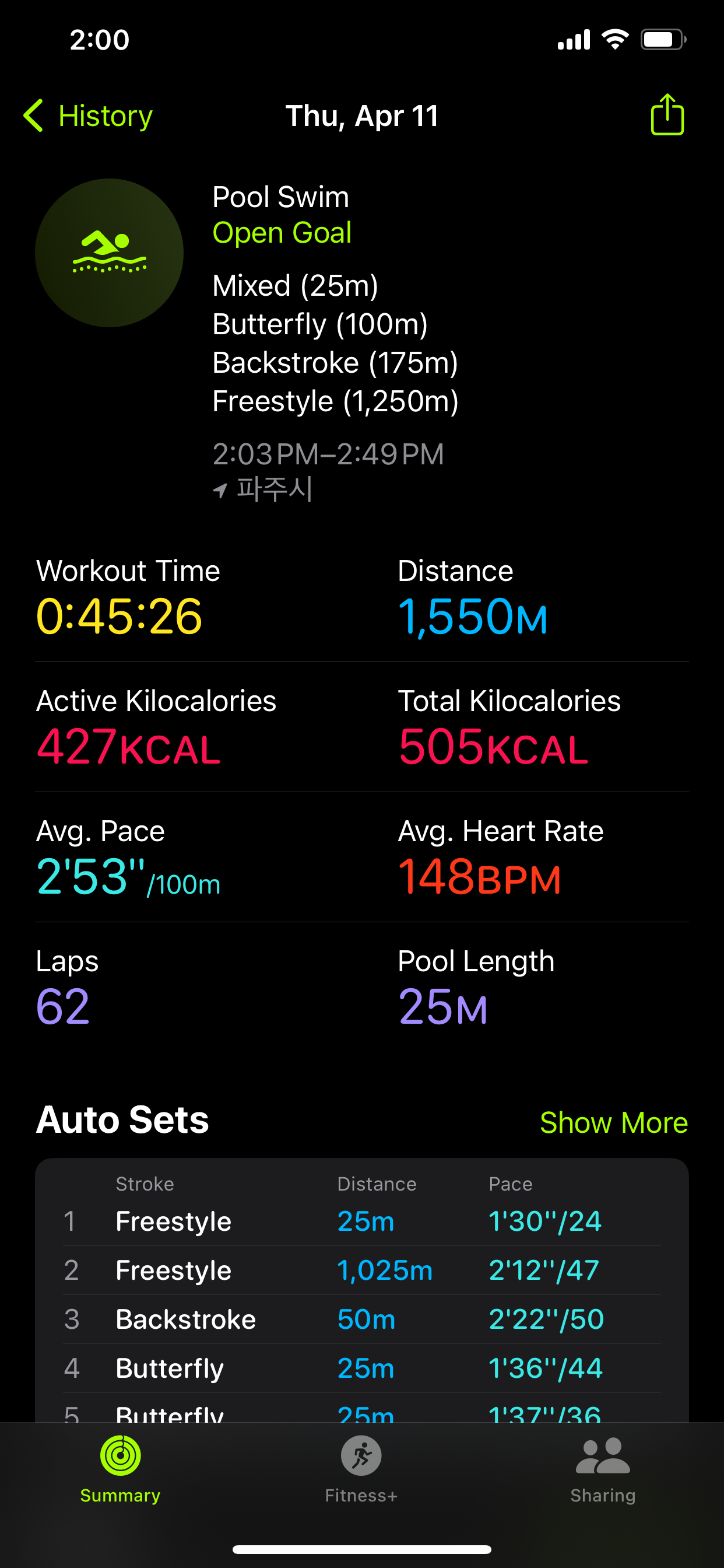Share this workout summary
724x1568 pixels.
pos(667,114)
